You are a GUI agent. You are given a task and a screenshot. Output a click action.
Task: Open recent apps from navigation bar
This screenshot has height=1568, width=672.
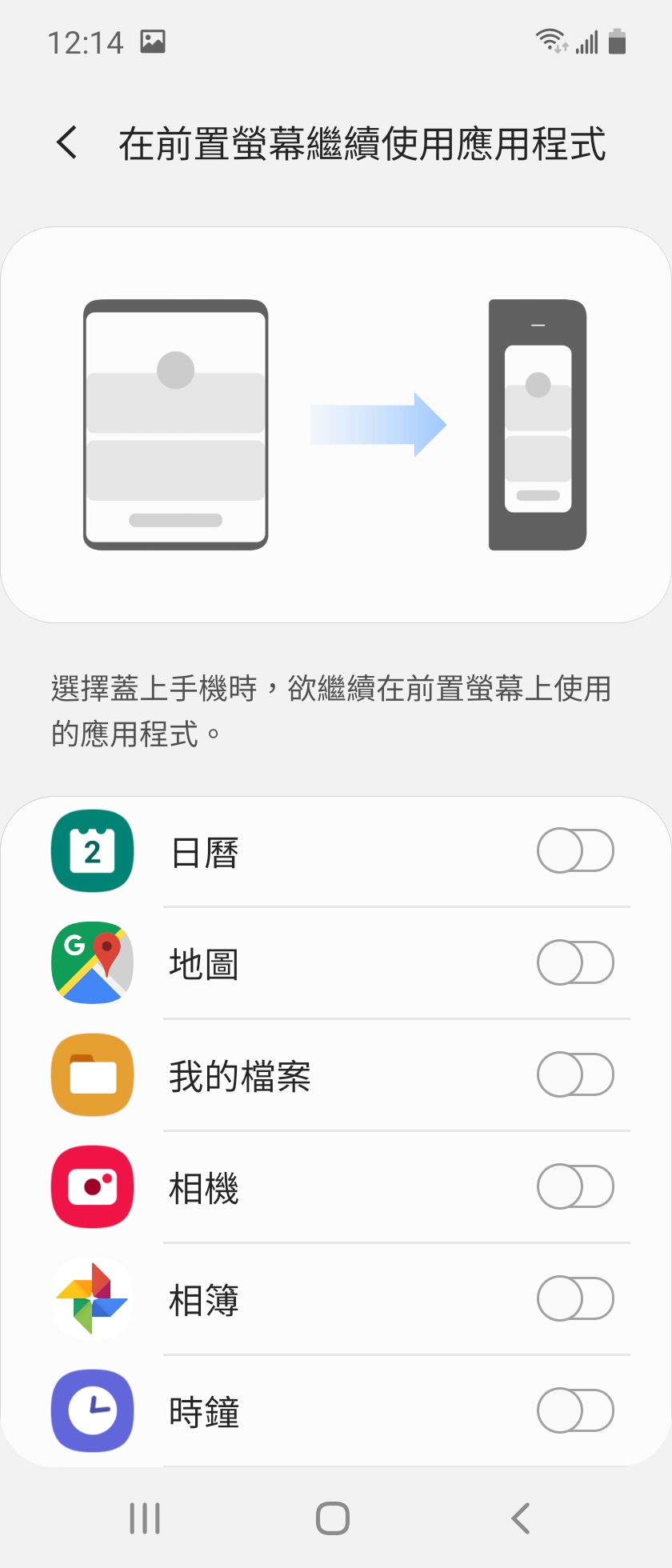point(145,1518)
